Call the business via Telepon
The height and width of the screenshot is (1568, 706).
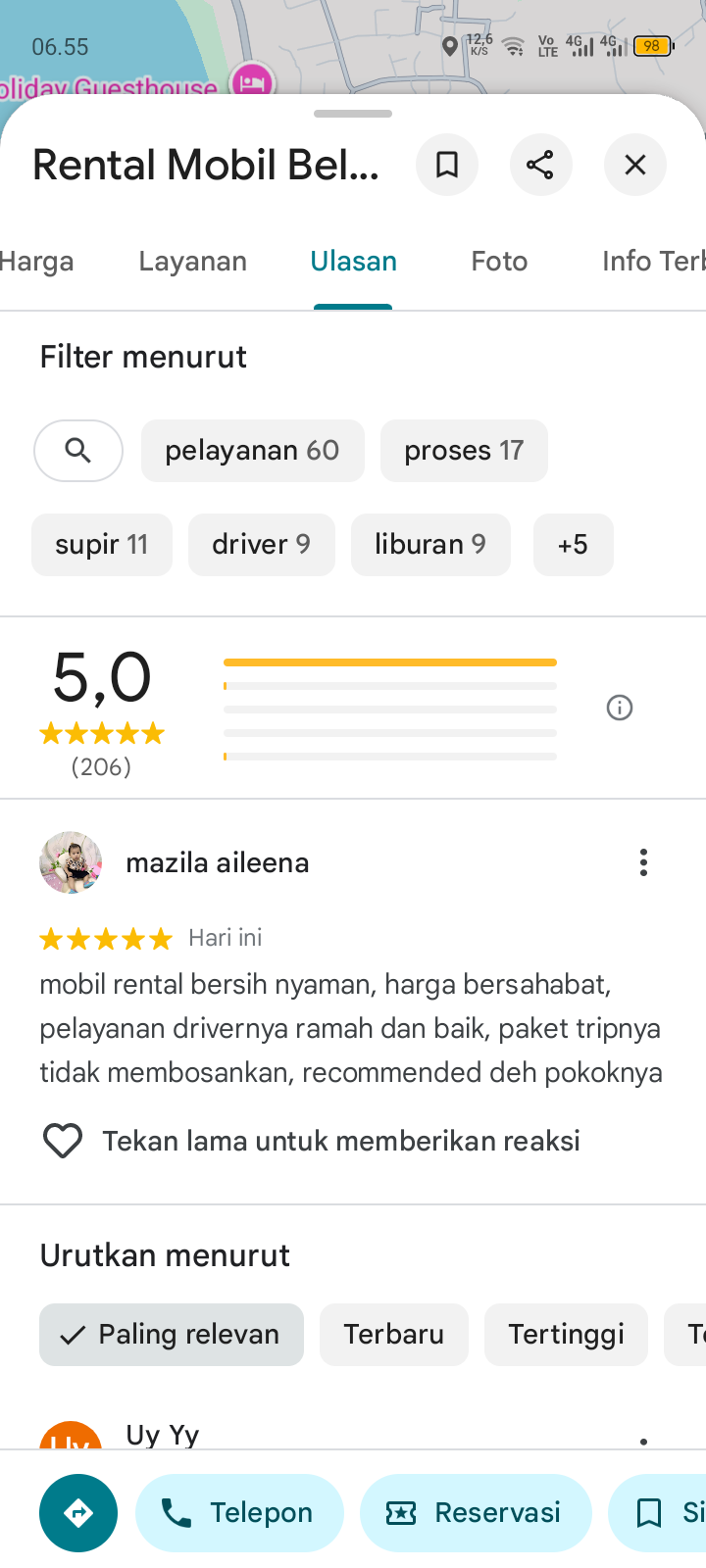point(239,1513)
